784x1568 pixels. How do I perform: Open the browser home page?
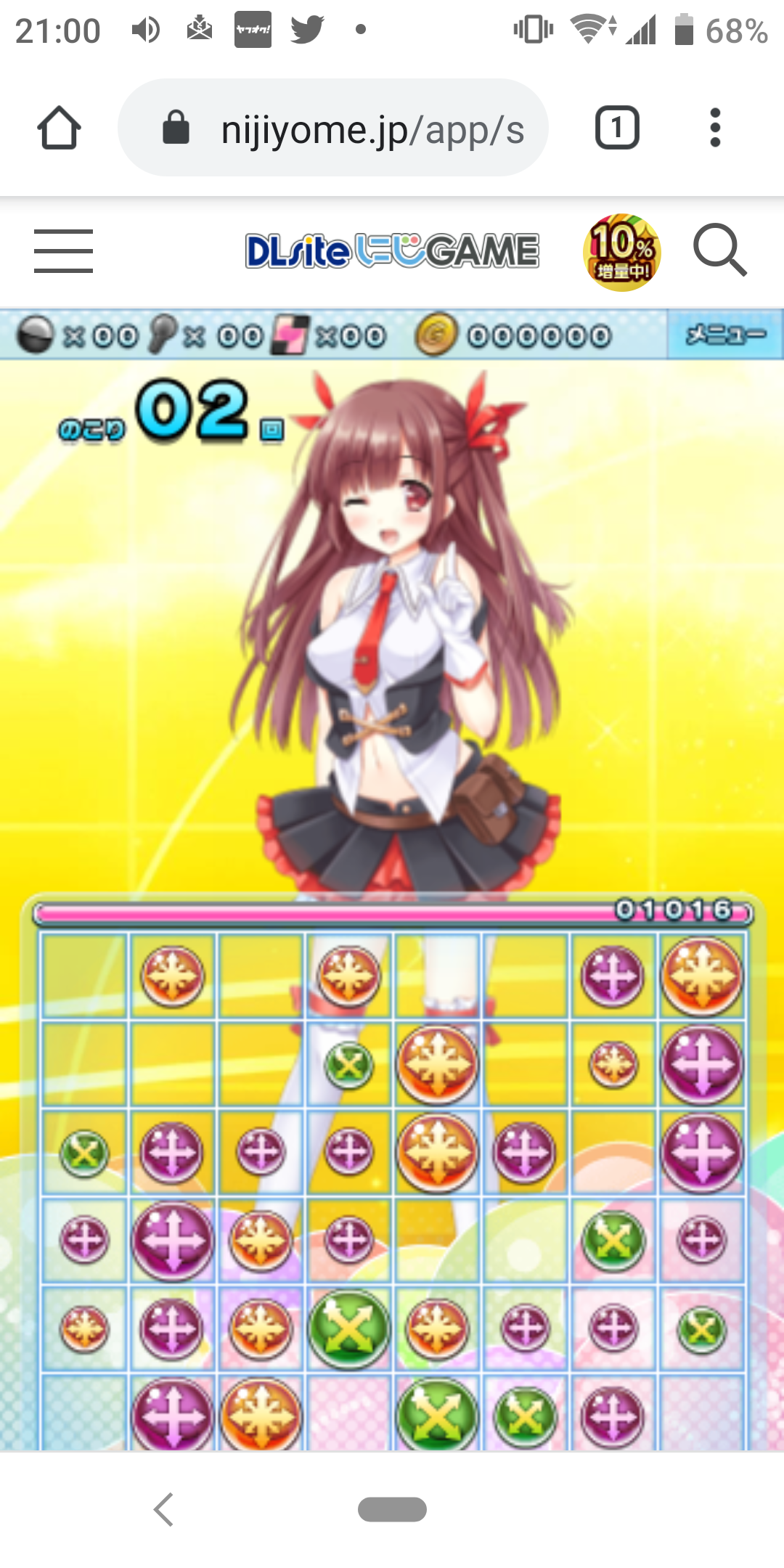(x=58, y=128)
